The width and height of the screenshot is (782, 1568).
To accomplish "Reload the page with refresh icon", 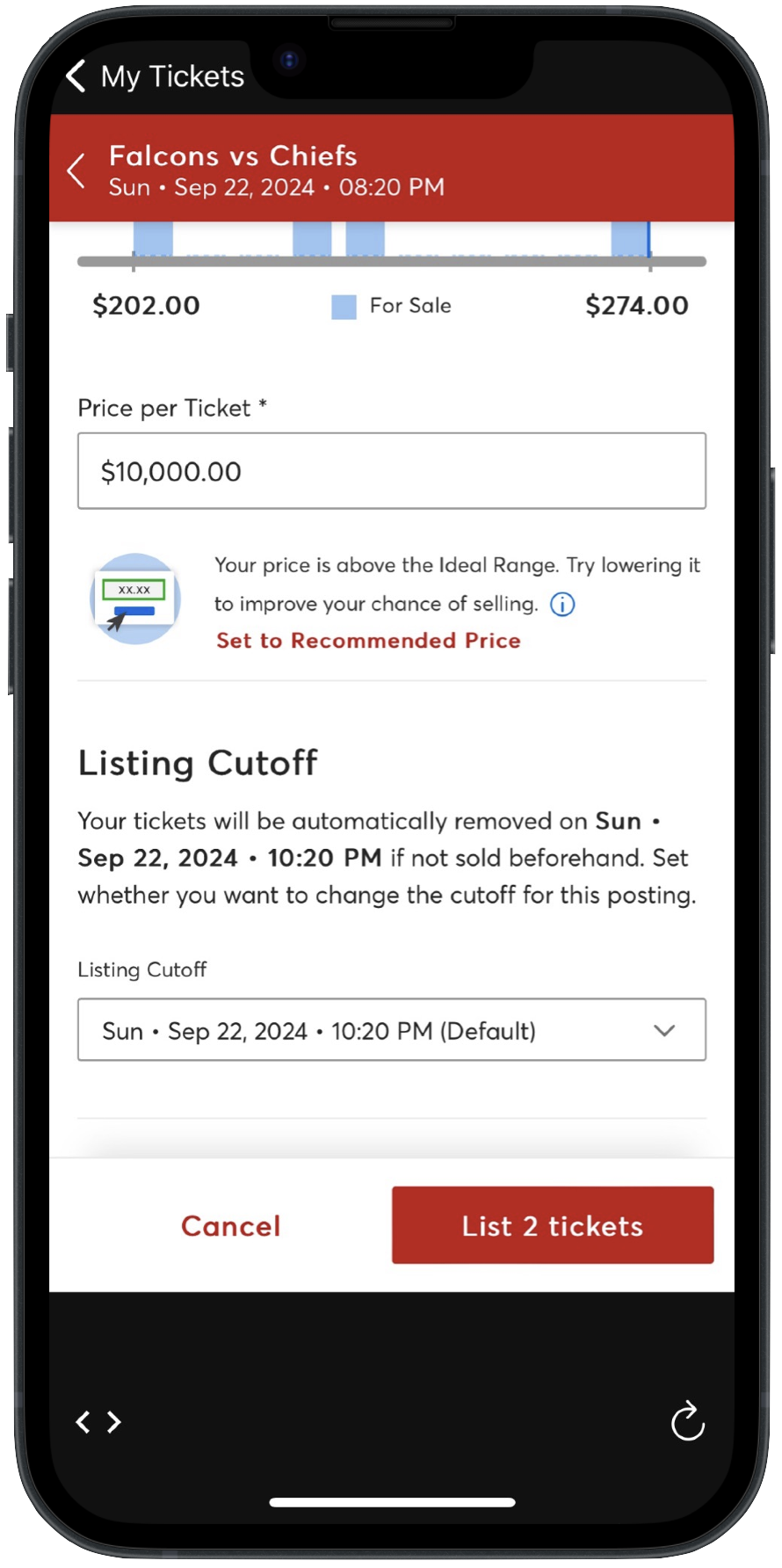I will pos(687,1421).
